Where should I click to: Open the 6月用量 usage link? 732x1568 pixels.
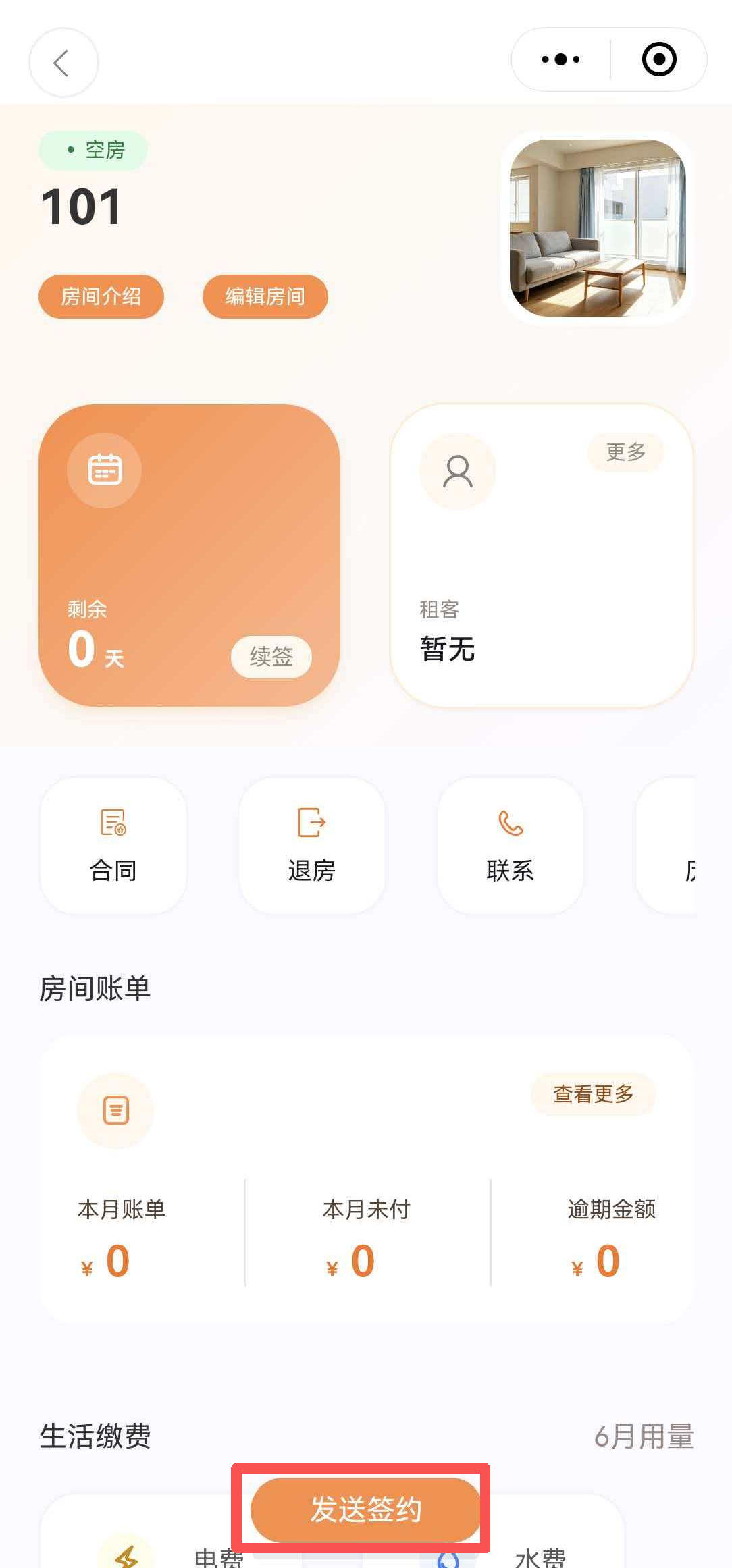point(644,1436)
